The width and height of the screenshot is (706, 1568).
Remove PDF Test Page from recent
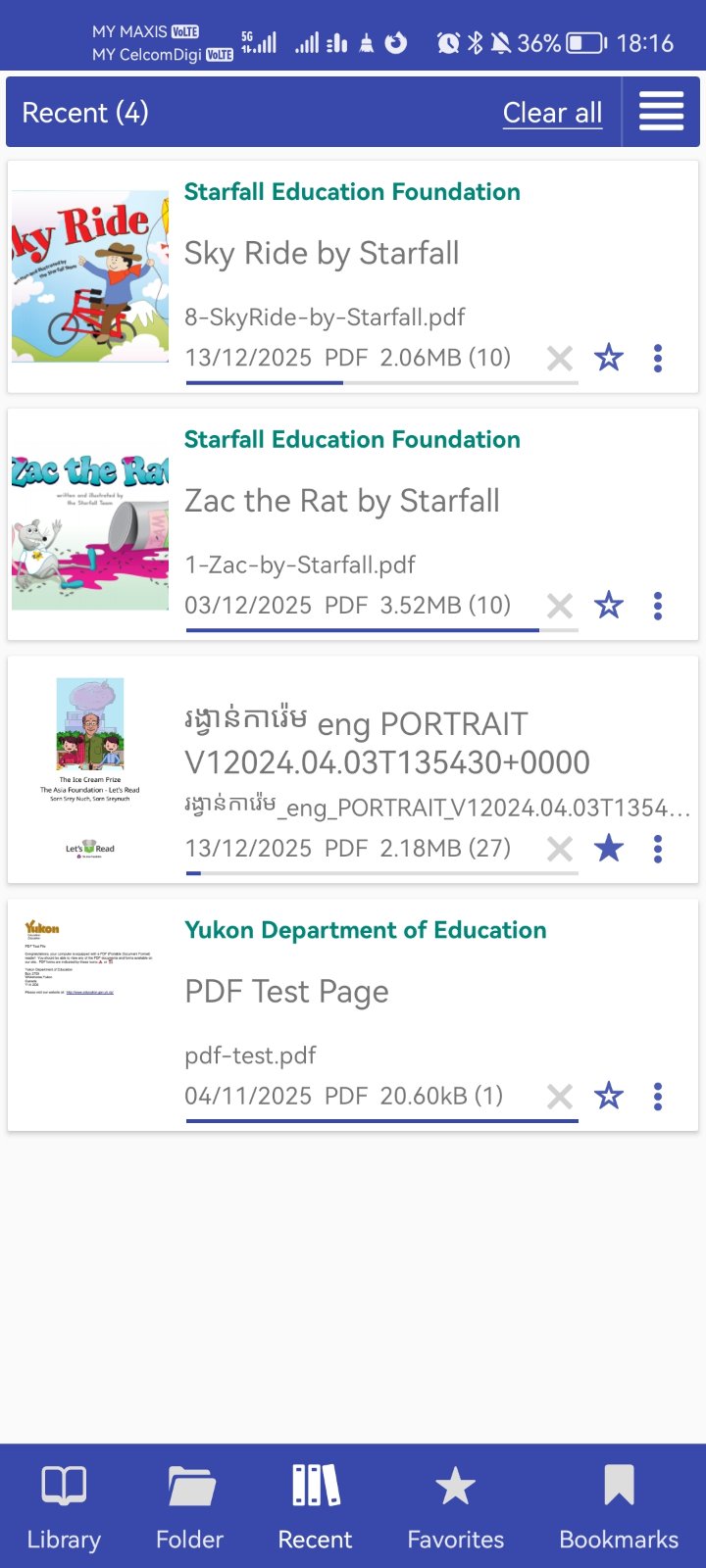pos(560,1097)
